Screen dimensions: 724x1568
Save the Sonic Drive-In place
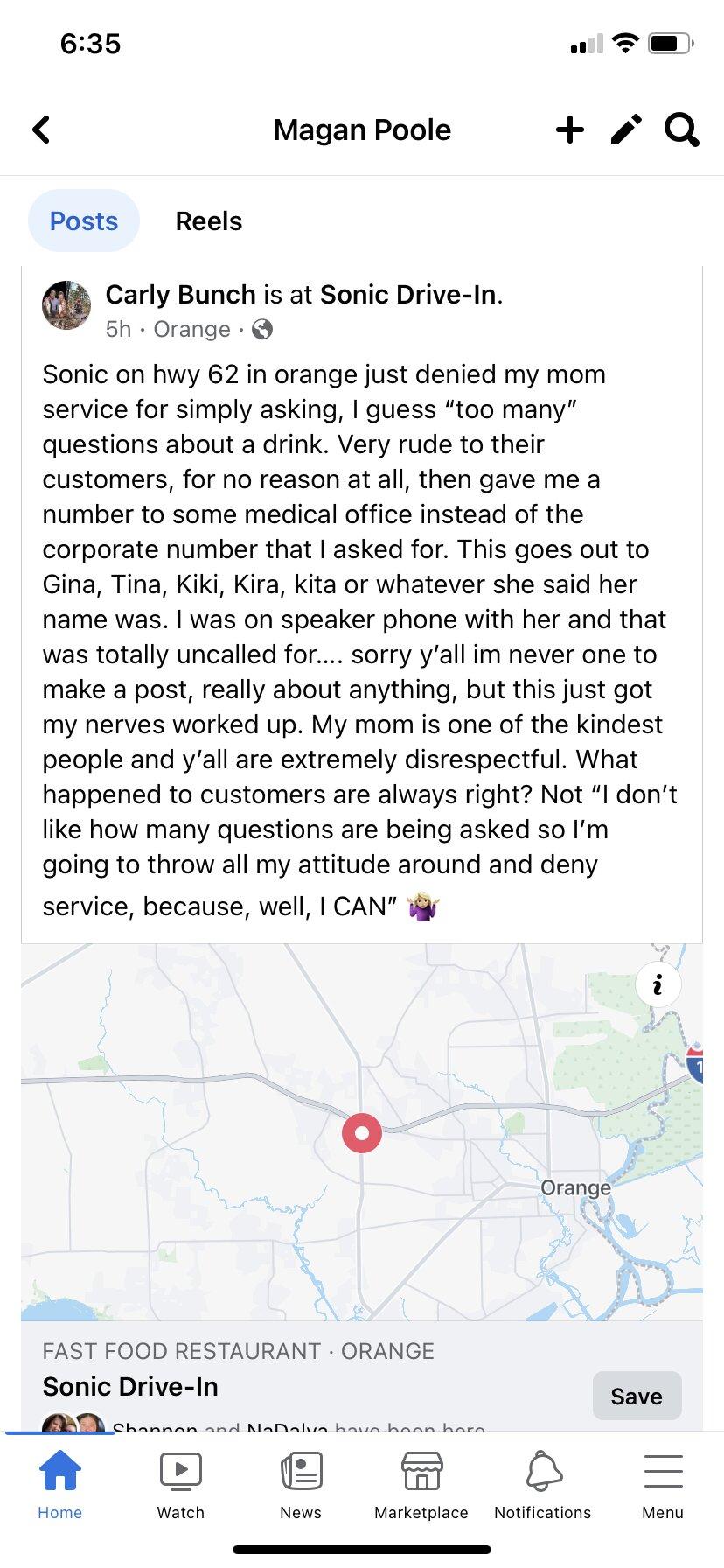637,1396
